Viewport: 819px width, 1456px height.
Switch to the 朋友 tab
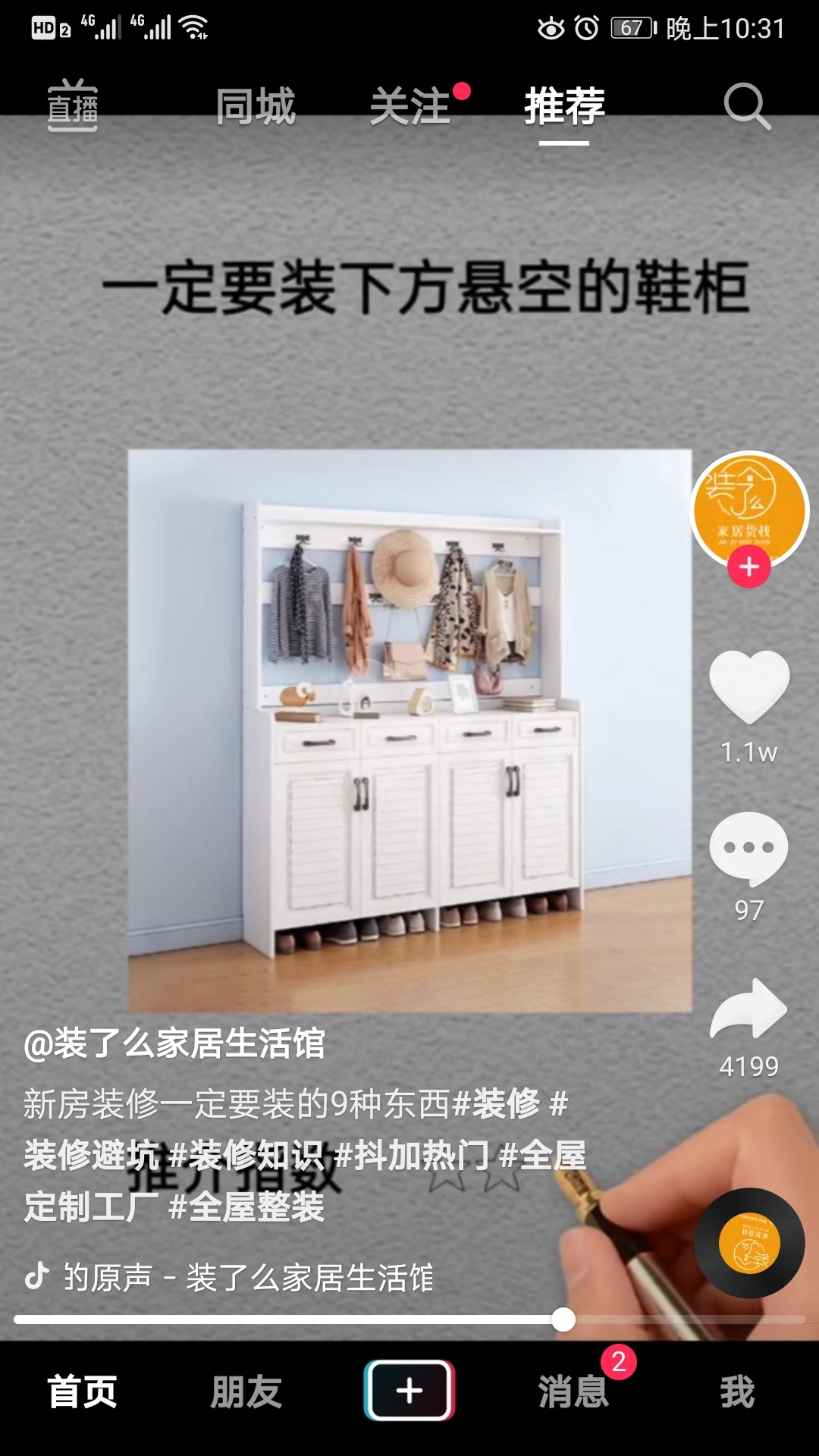point(246,1392)
